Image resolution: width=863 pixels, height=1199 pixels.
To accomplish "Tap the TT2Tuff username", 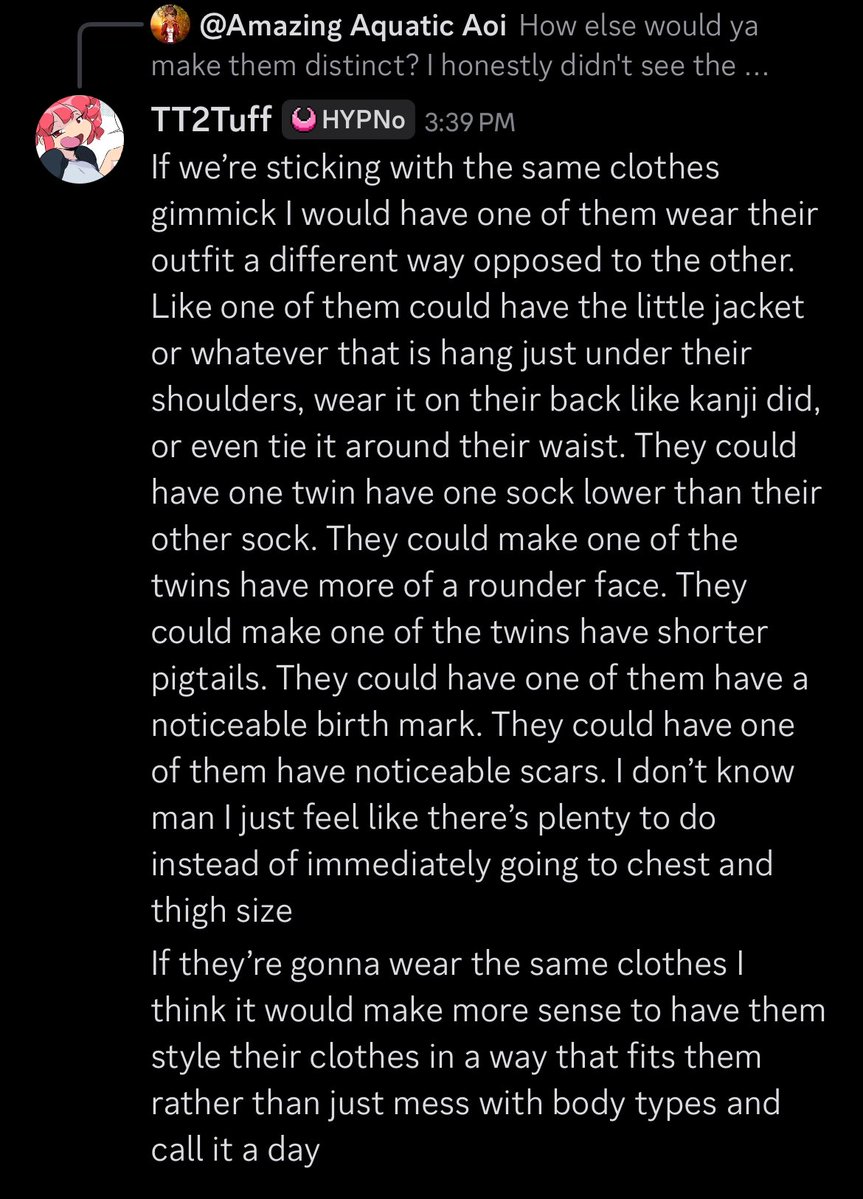I will coord(211,119).
